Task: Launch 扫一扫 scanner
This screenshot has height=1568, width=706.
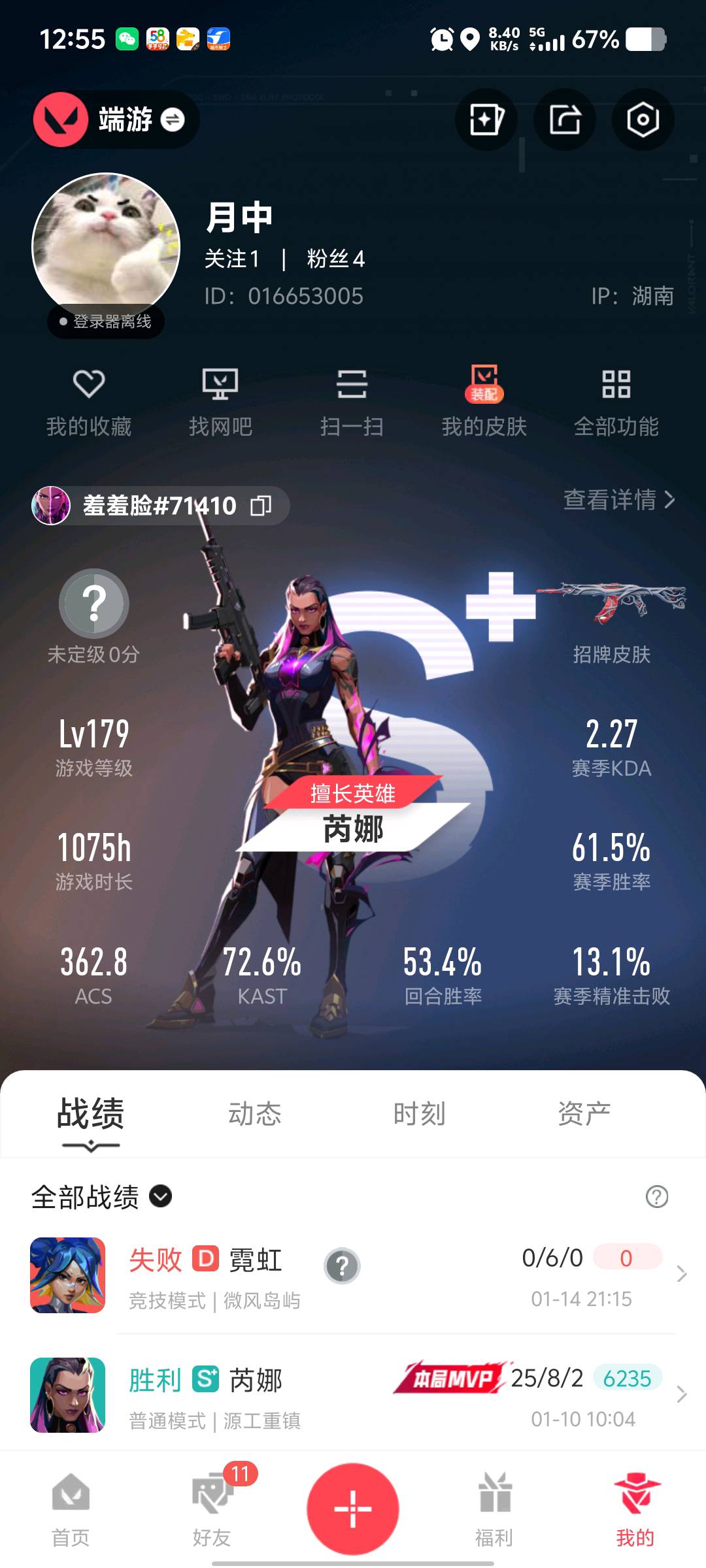Action: [x=352, y=401]
